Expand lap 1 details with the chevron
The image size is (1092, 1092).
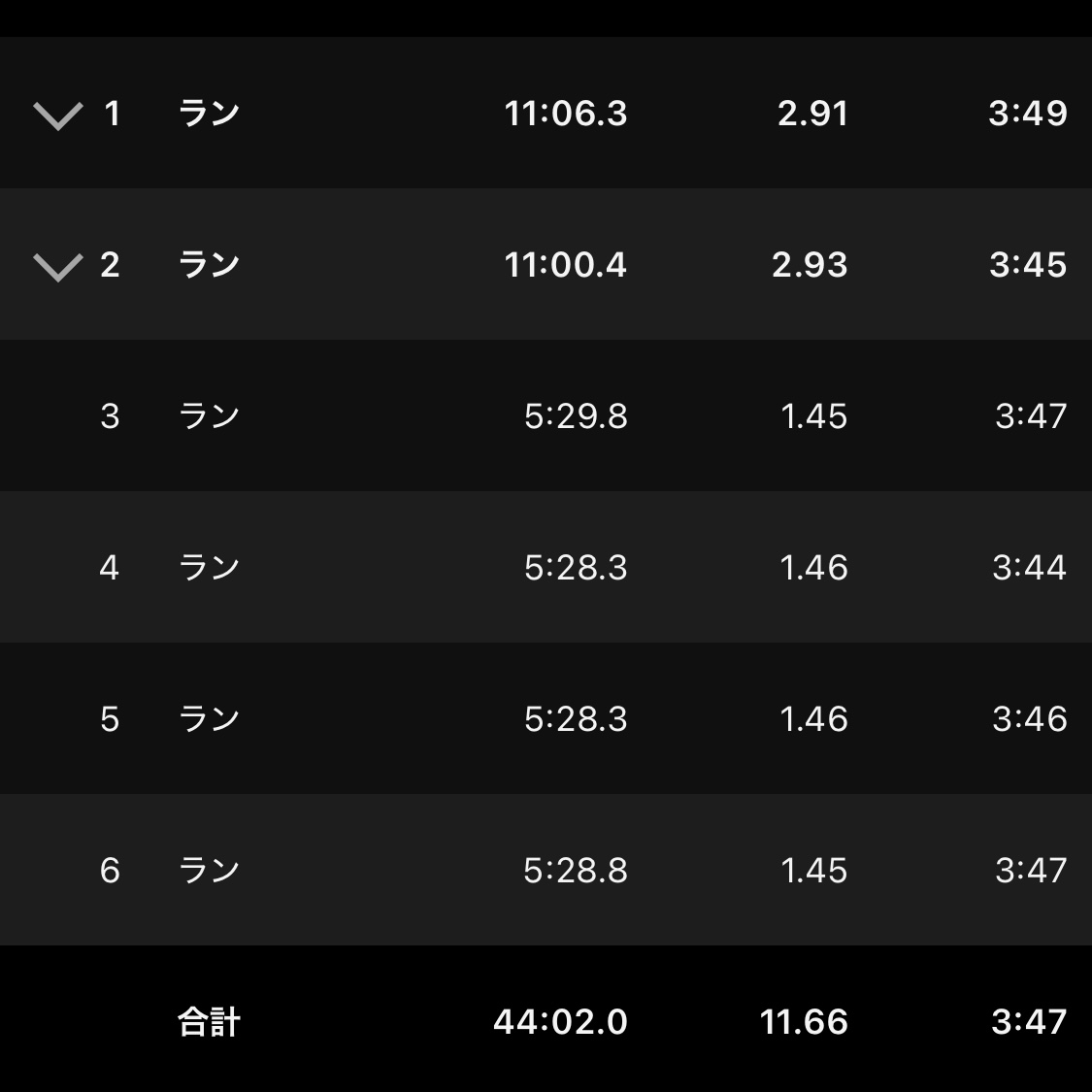click(x=57, y=116)
